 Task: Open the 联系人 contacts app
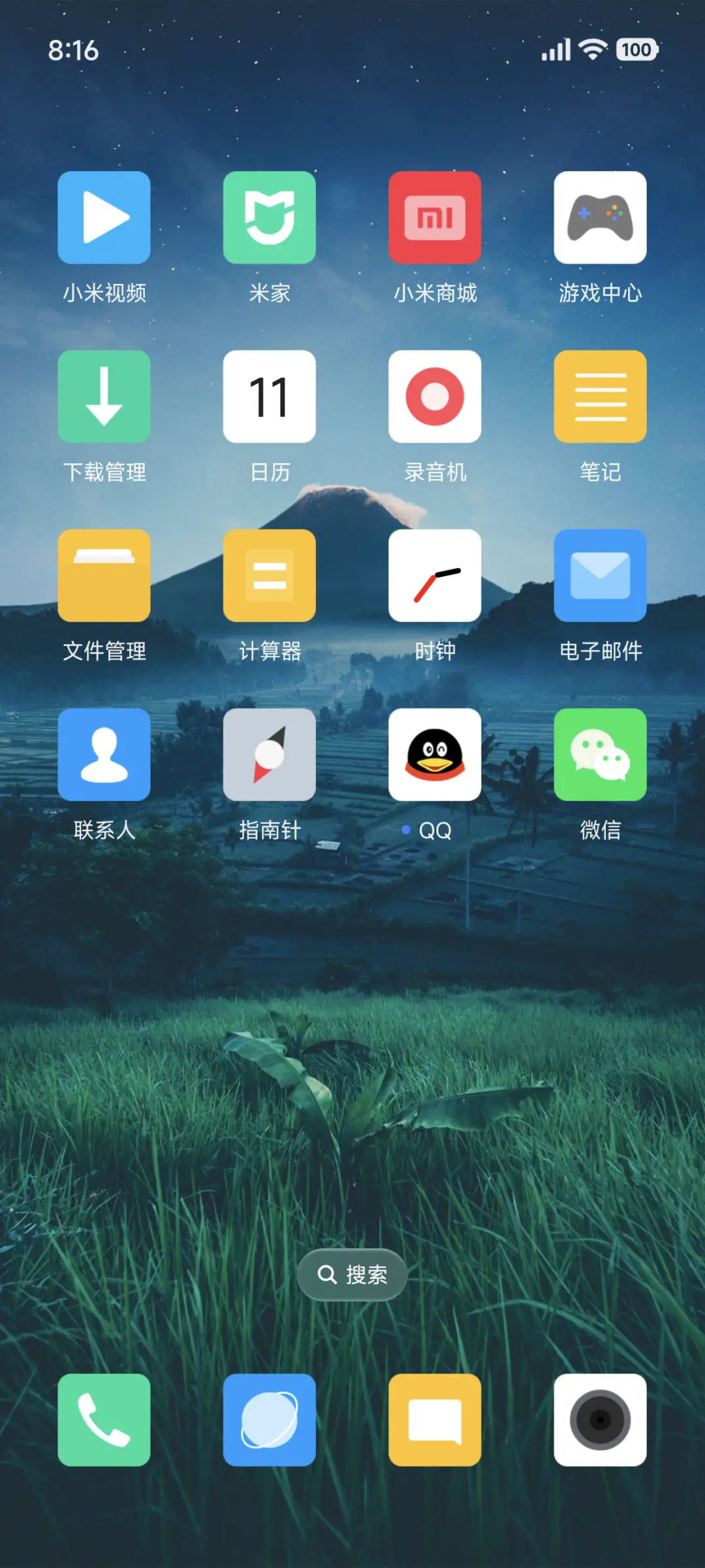pos(104,755)
